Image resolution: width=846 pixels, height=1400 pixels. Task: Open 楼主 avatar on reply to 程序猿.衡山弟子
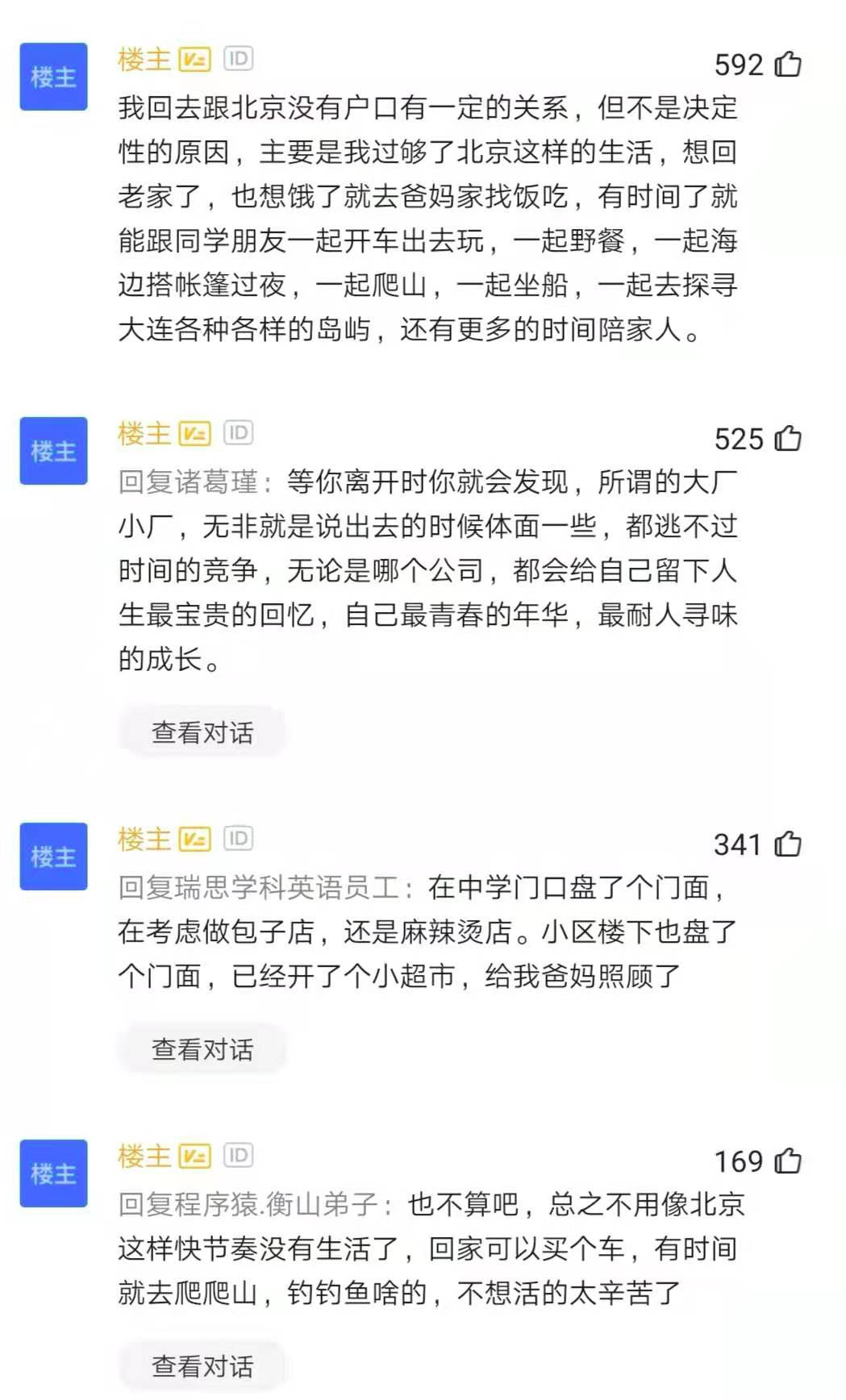click(x=53, y=1173)
